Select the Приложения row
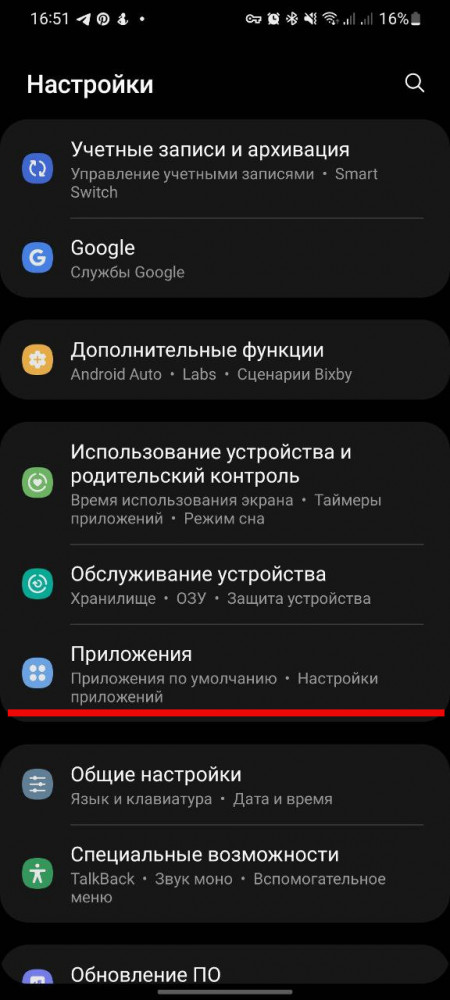This screenshot has height=1000, width=450. 225,672
